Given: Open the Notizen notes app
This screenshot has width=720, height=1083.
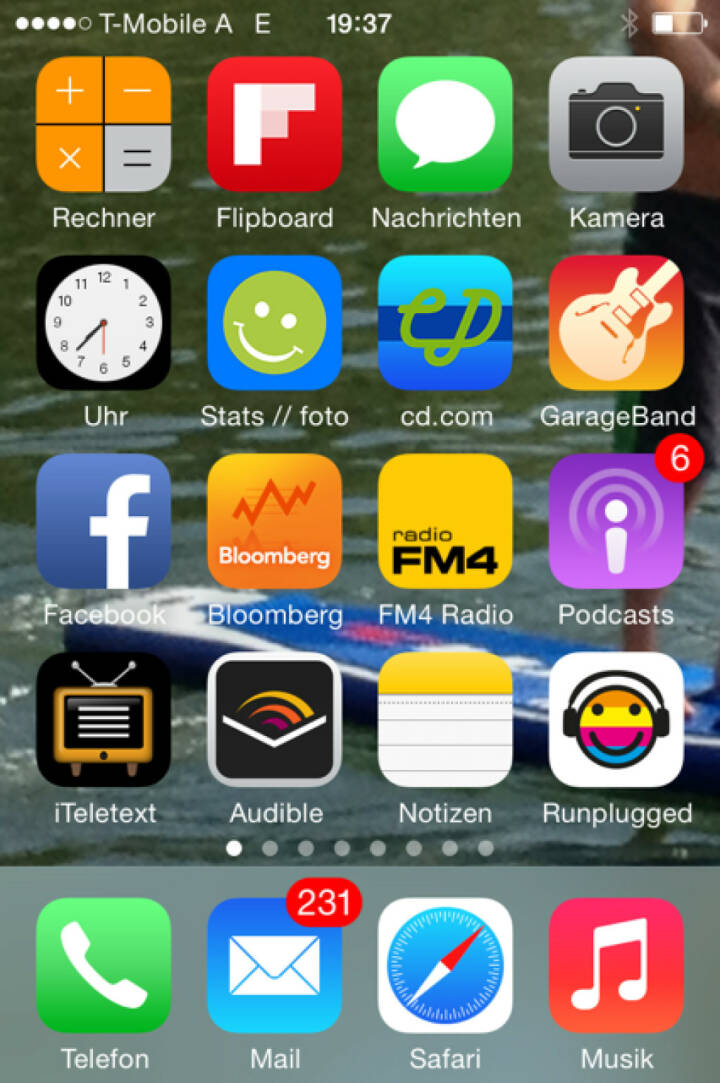Looking at the screenshot, I should click(445, 719).
